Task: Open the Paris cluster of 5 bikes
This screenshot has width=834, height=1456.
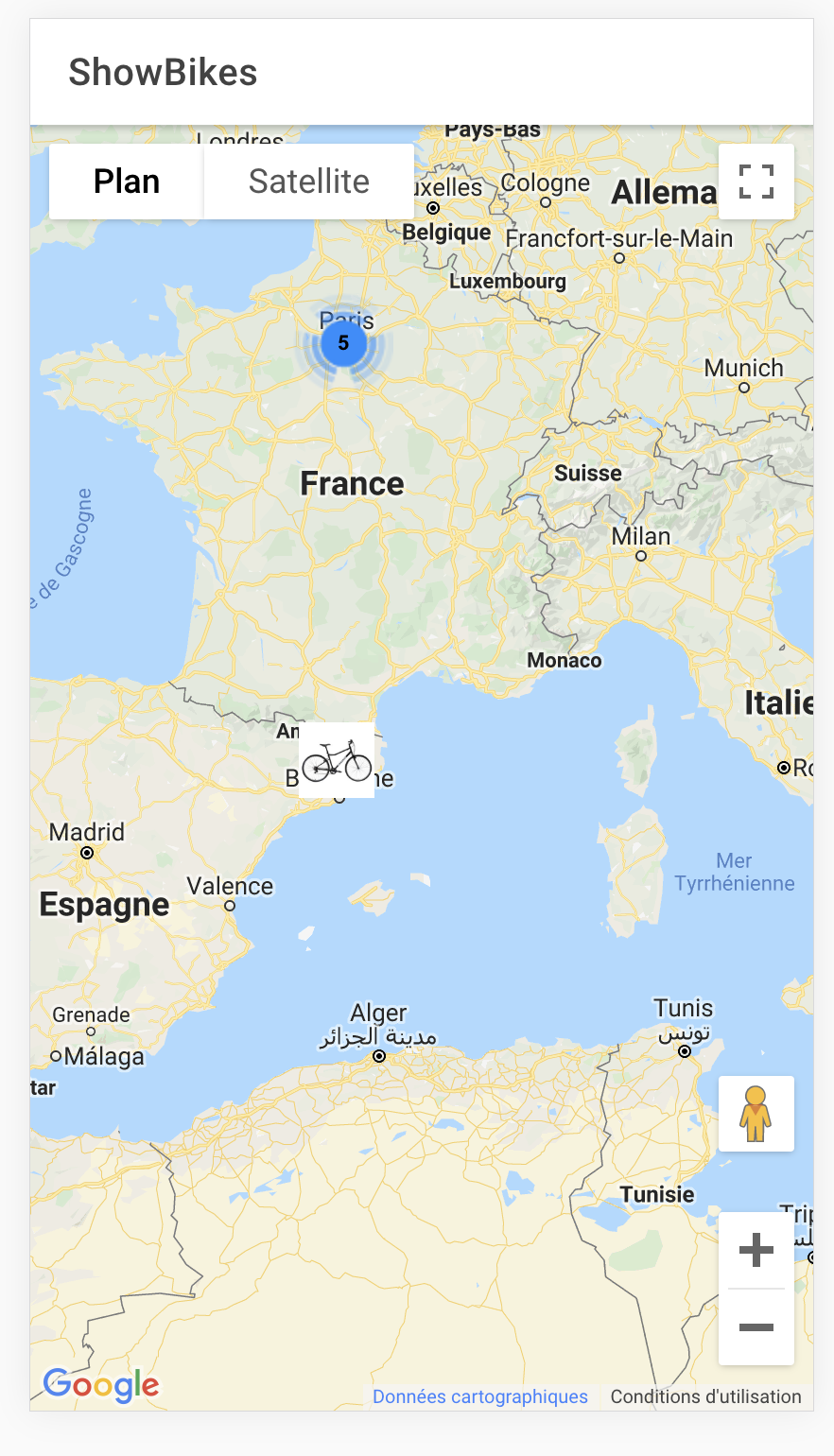Action: tap(343, 343)
